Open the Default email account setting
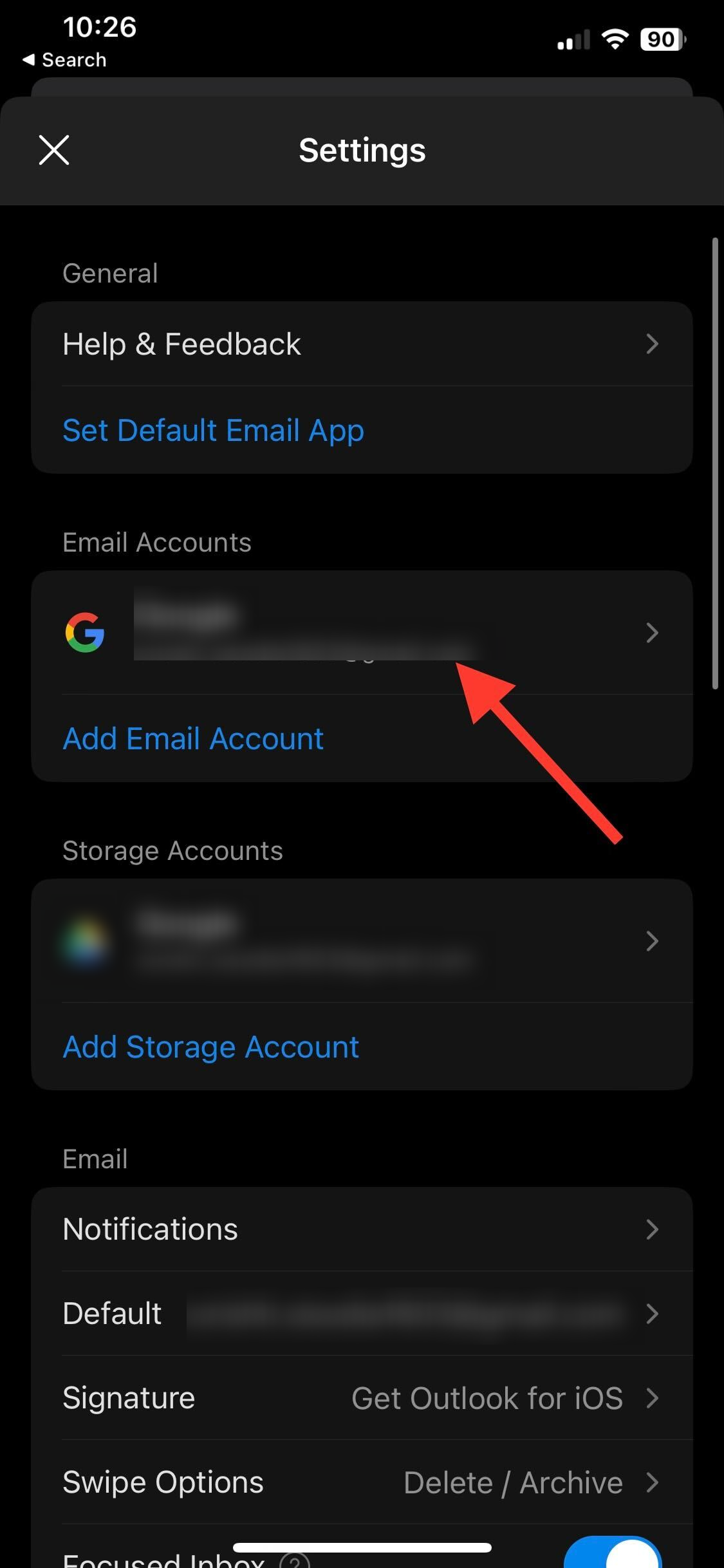This screenshot has width=724, height=1568. click(x=362, y=1313)
